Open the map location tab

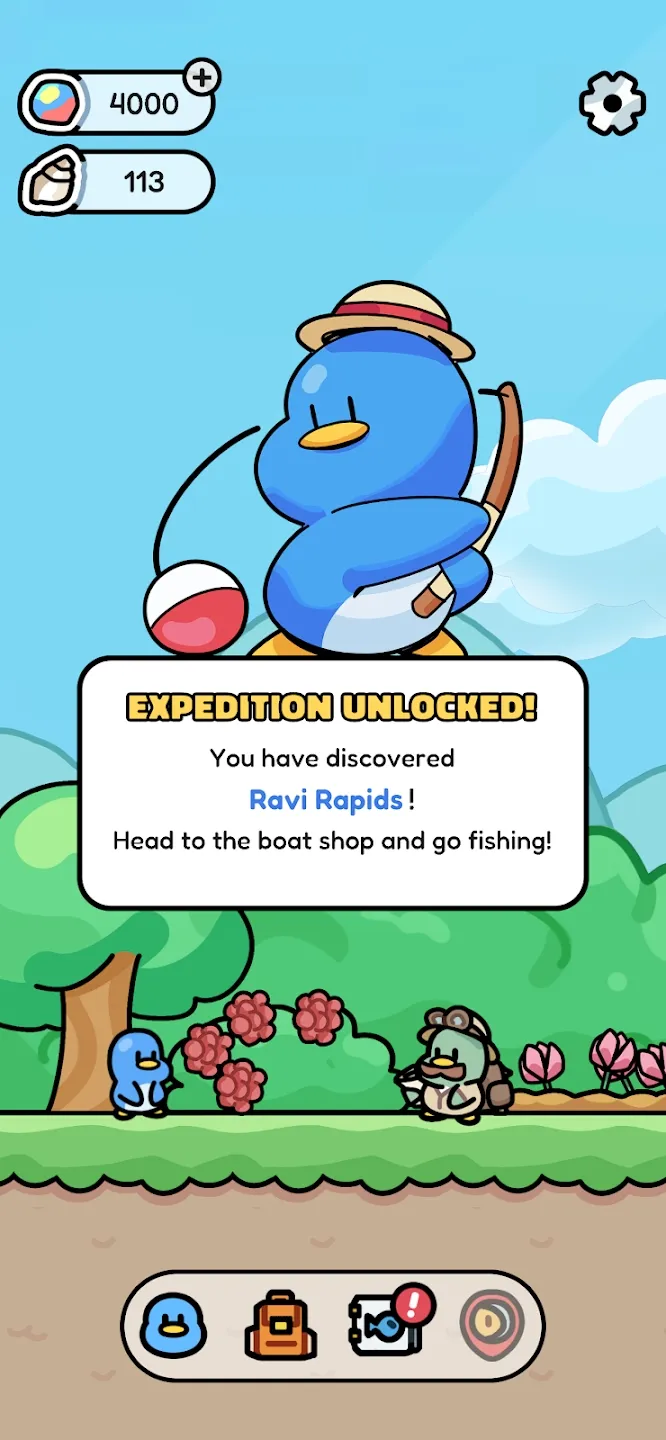492,1326
